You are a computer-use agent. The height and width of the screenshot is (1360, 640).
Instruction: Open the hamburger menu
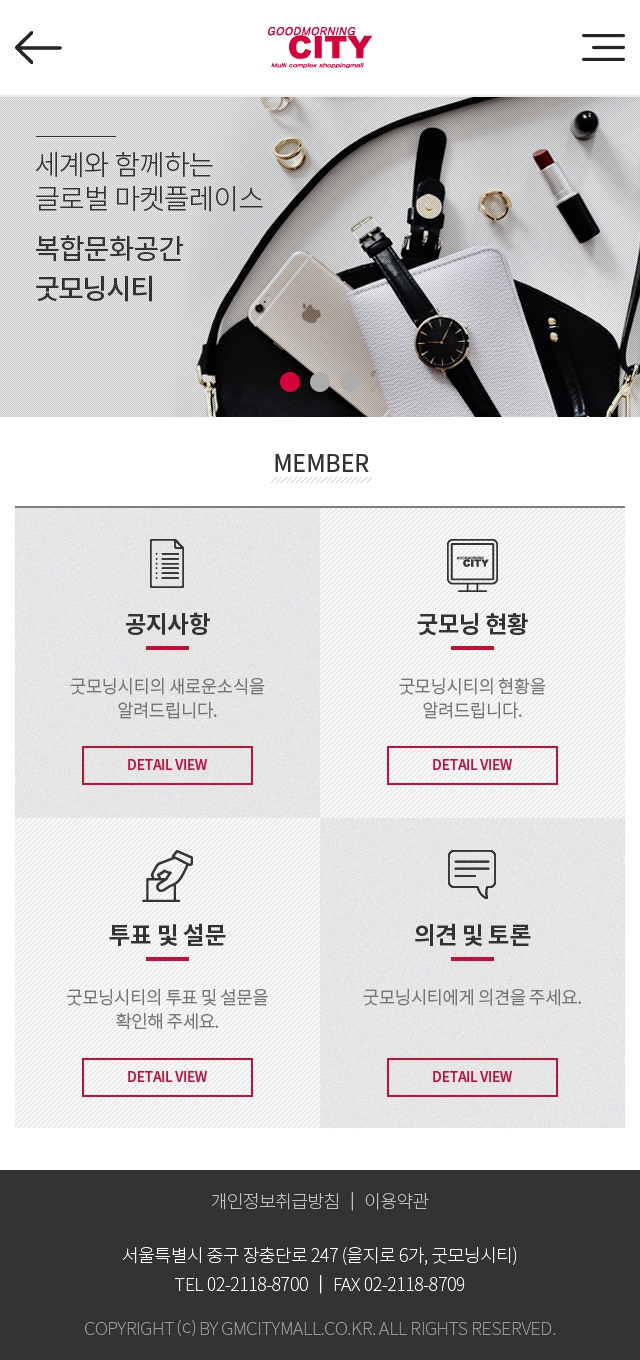click(x=603, y=47)
